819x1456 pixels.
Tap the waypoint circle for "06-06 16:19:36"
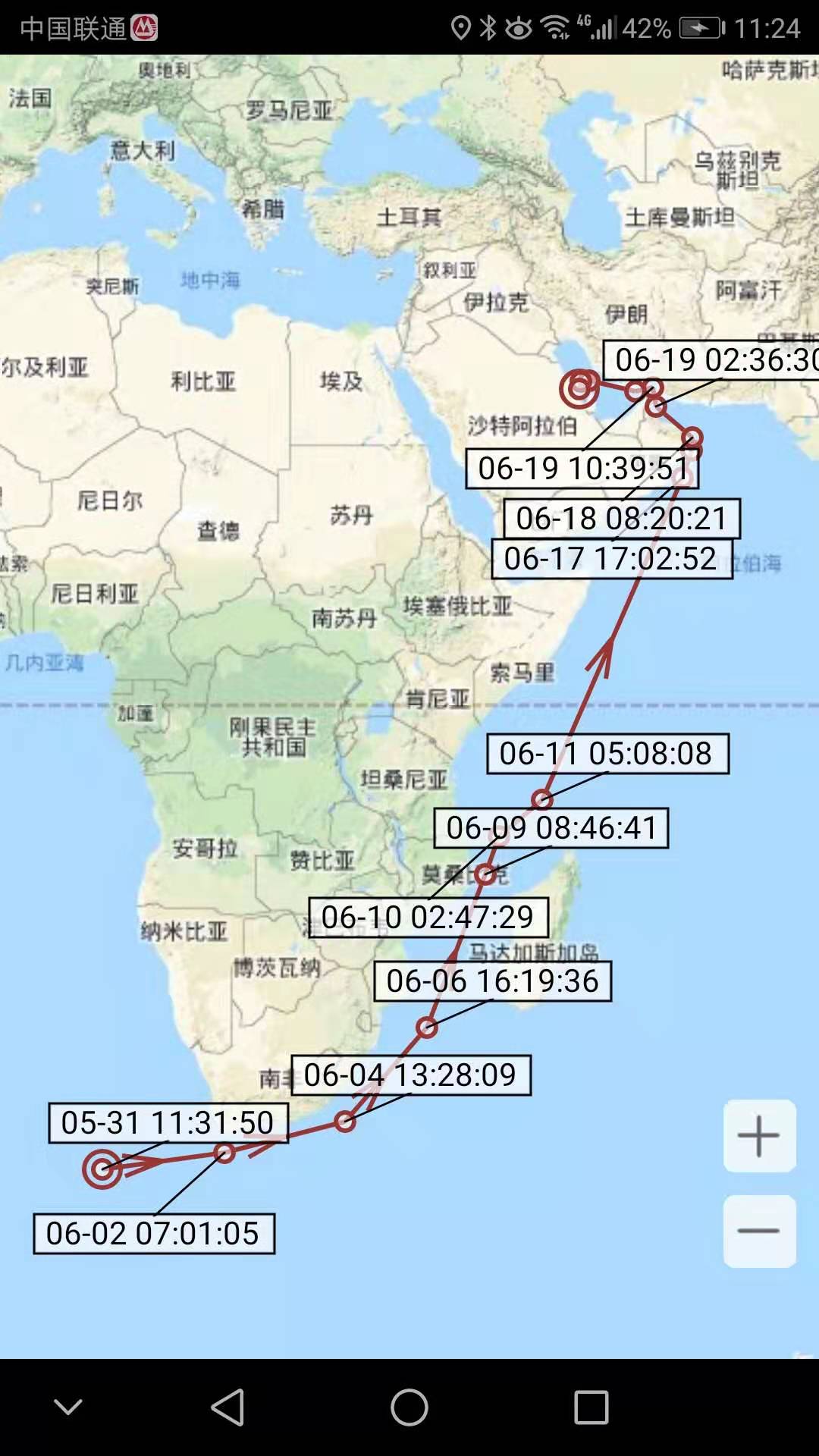tap(426, 1028)
